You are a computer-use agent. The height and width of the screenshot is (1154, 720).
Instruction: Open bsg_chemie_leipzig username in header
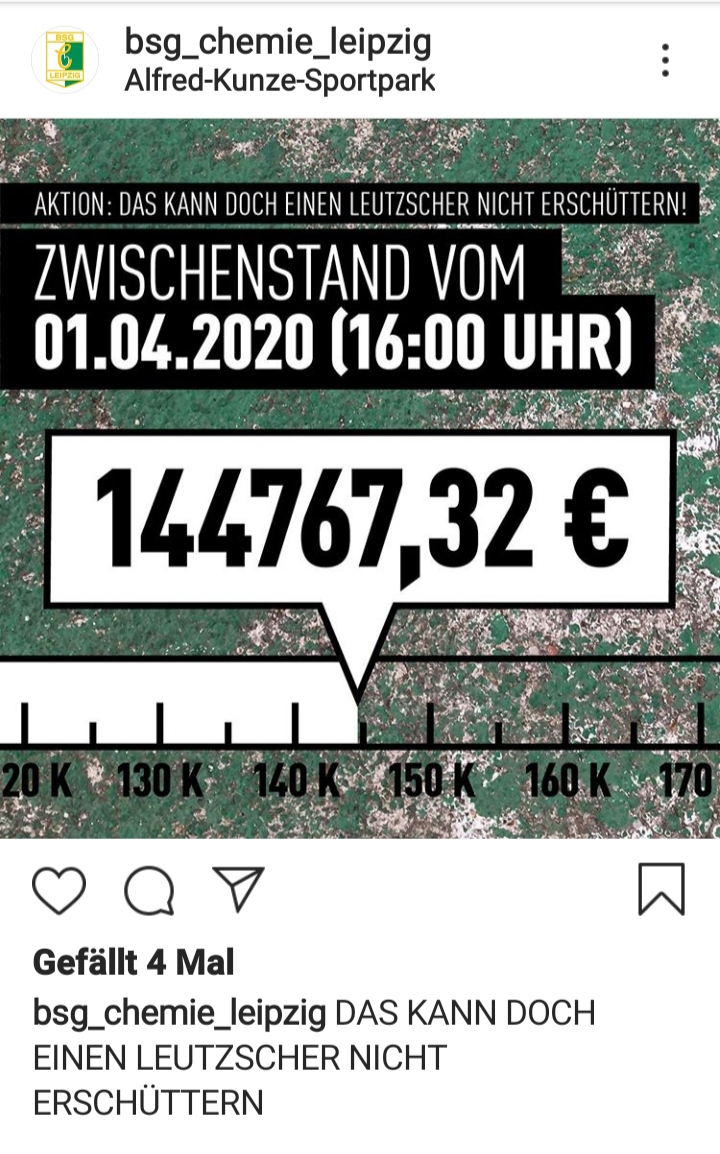click(x=277, y=42)
